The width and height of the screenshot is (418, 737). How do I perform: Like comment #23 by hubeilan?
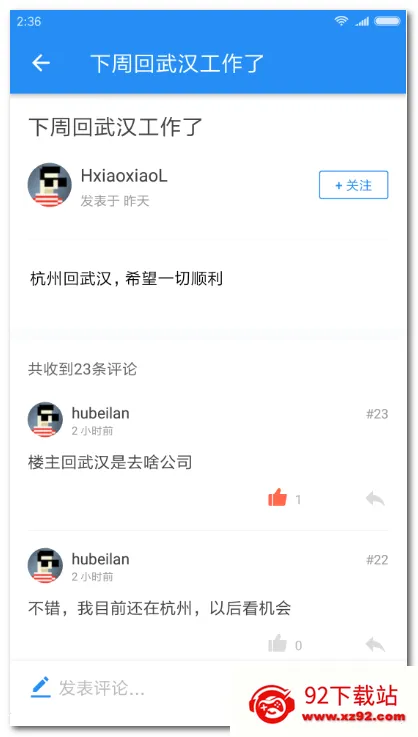277,498
